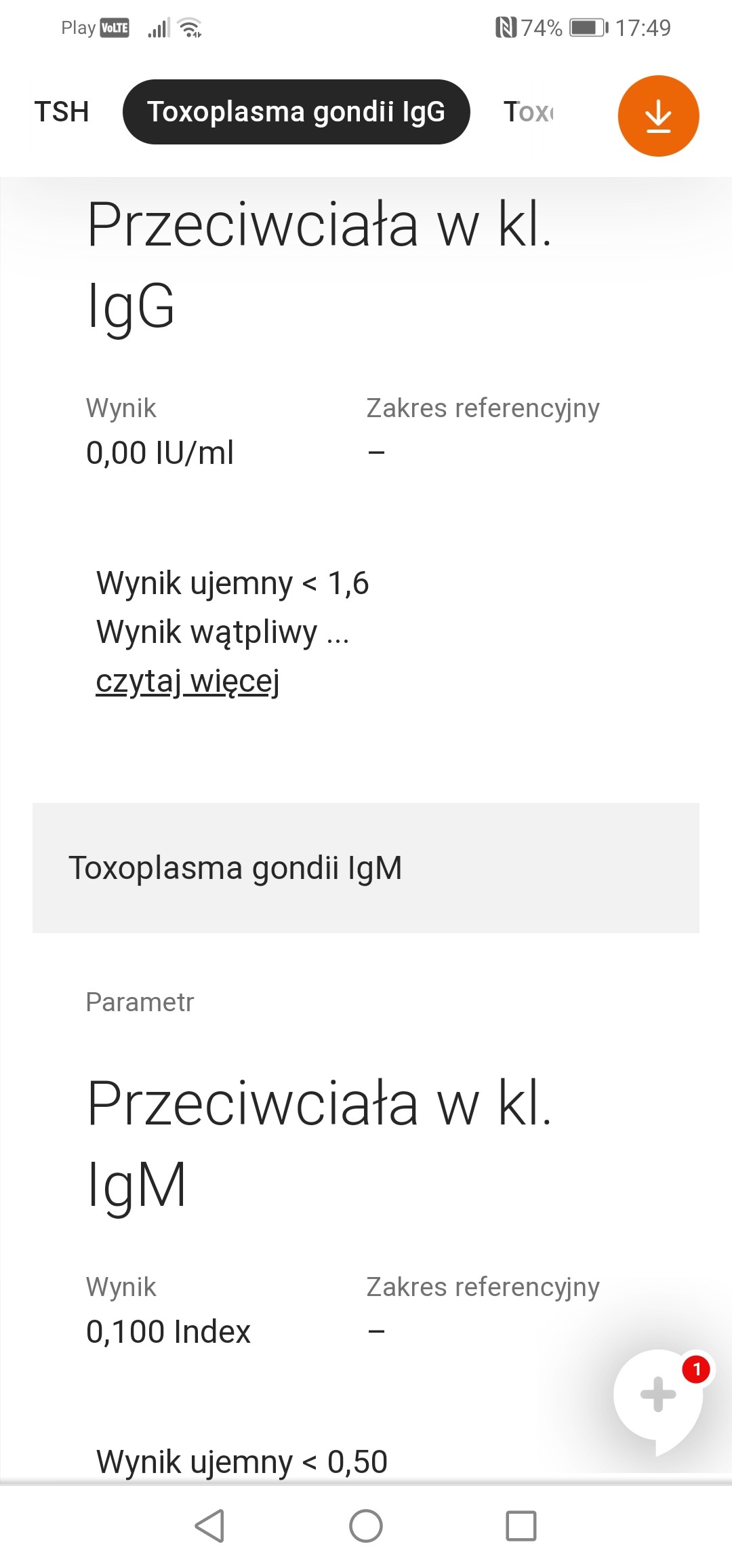Switch to the TSH tab
Image resolution: width=732 pixels, height=1568 pixels.
62,112
